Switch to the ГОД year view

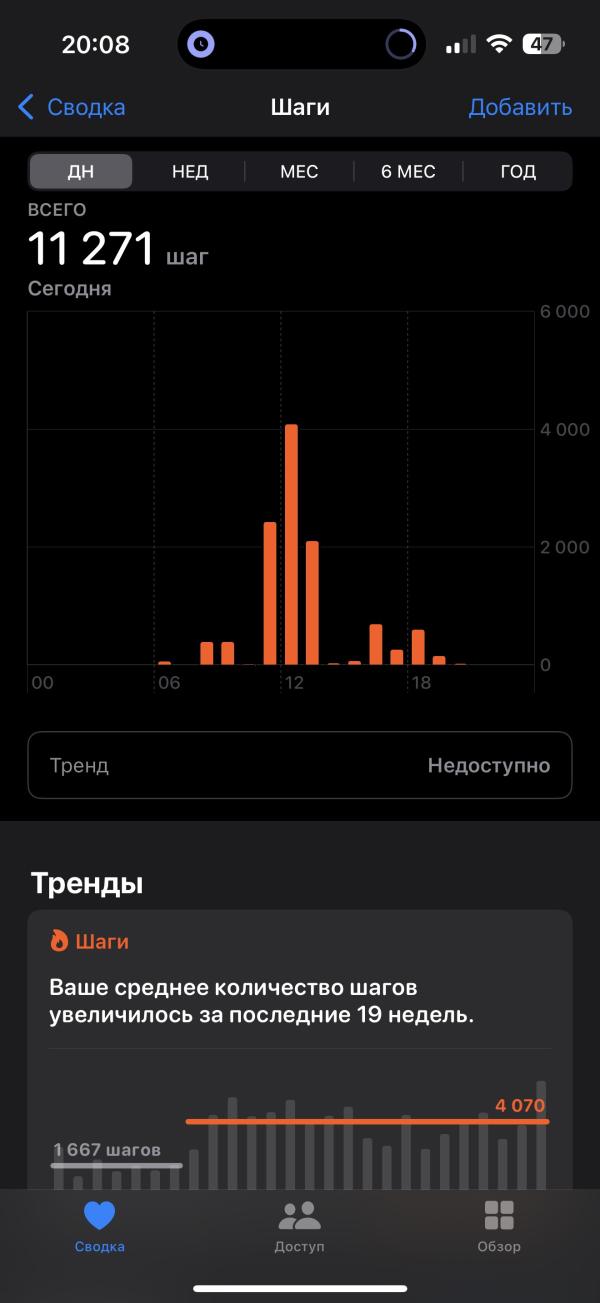[518, 171]
